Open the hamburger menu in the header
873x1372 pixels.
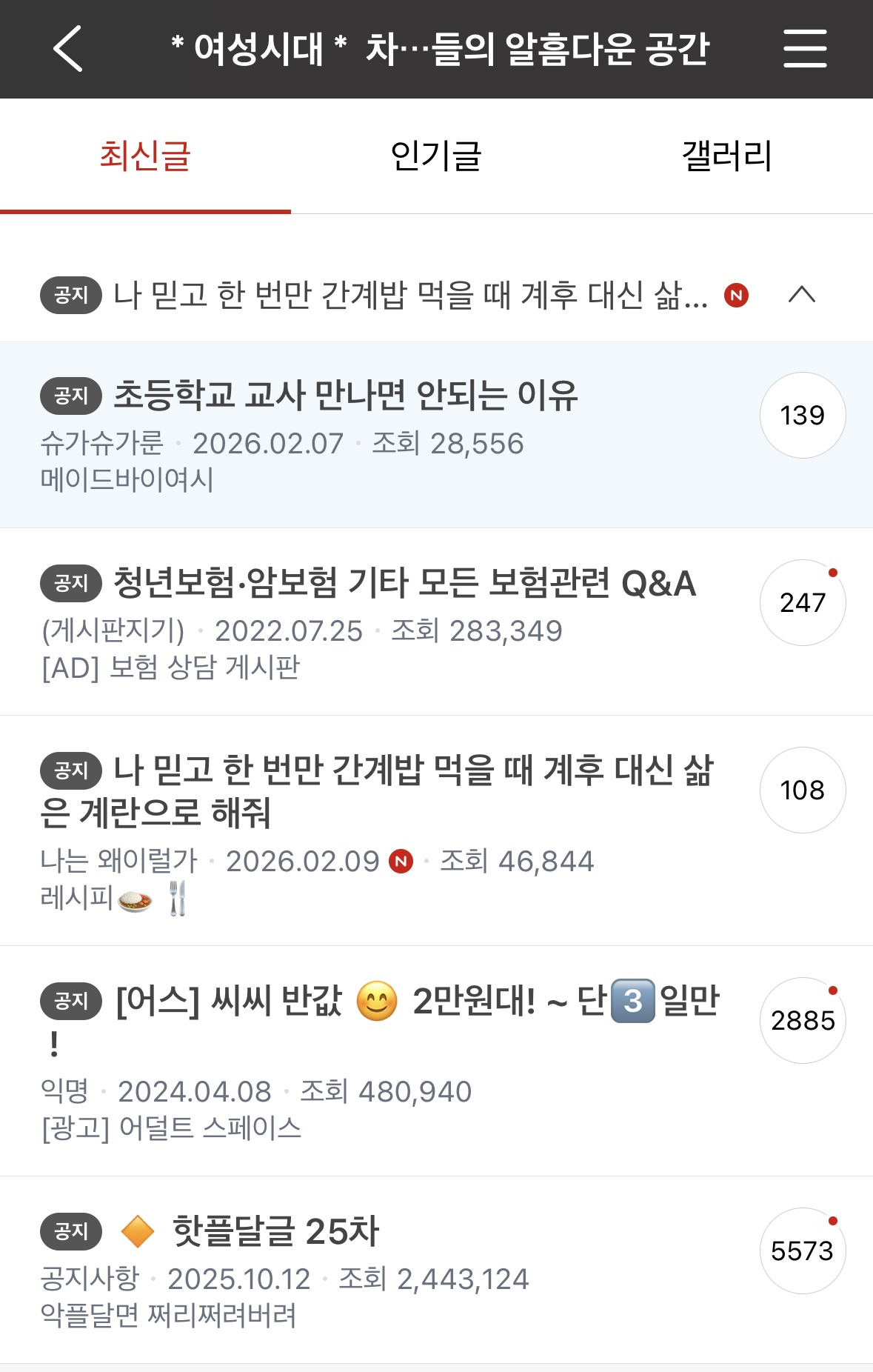(x=805, y=49)
